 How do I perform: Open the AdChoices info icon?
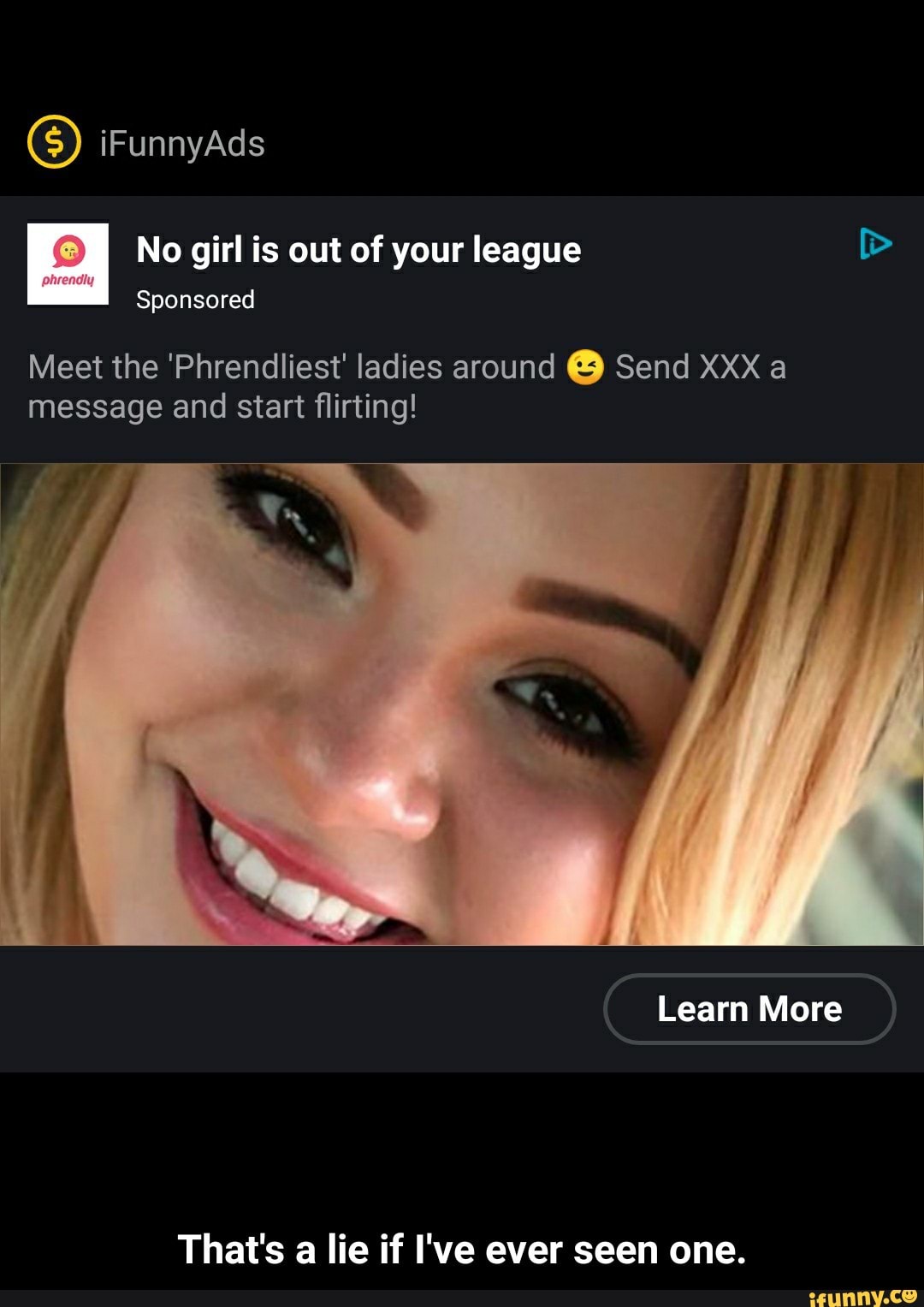pyautogui.click(x=874, y=244)
